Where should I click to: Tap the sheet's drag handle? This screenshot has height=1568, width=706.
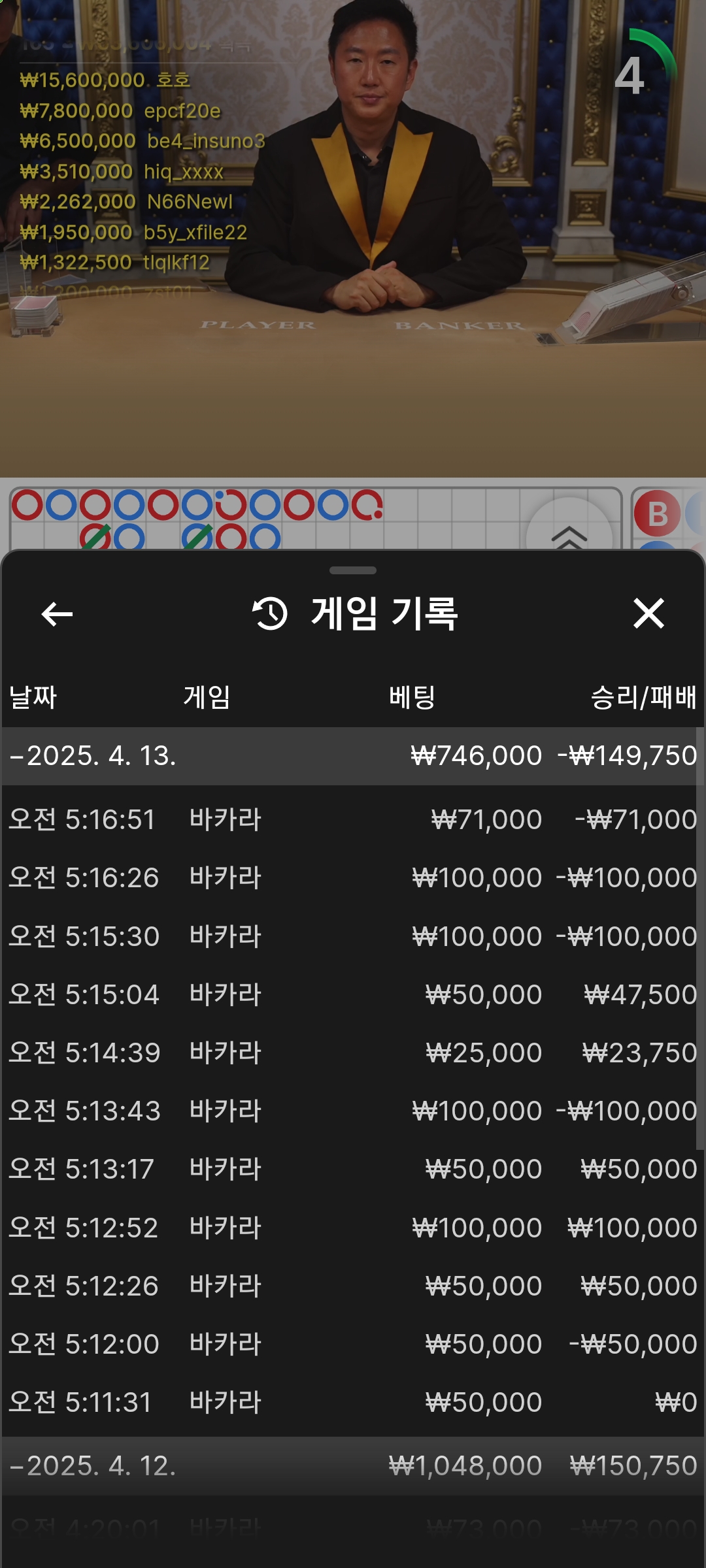(x=353, y=570)
